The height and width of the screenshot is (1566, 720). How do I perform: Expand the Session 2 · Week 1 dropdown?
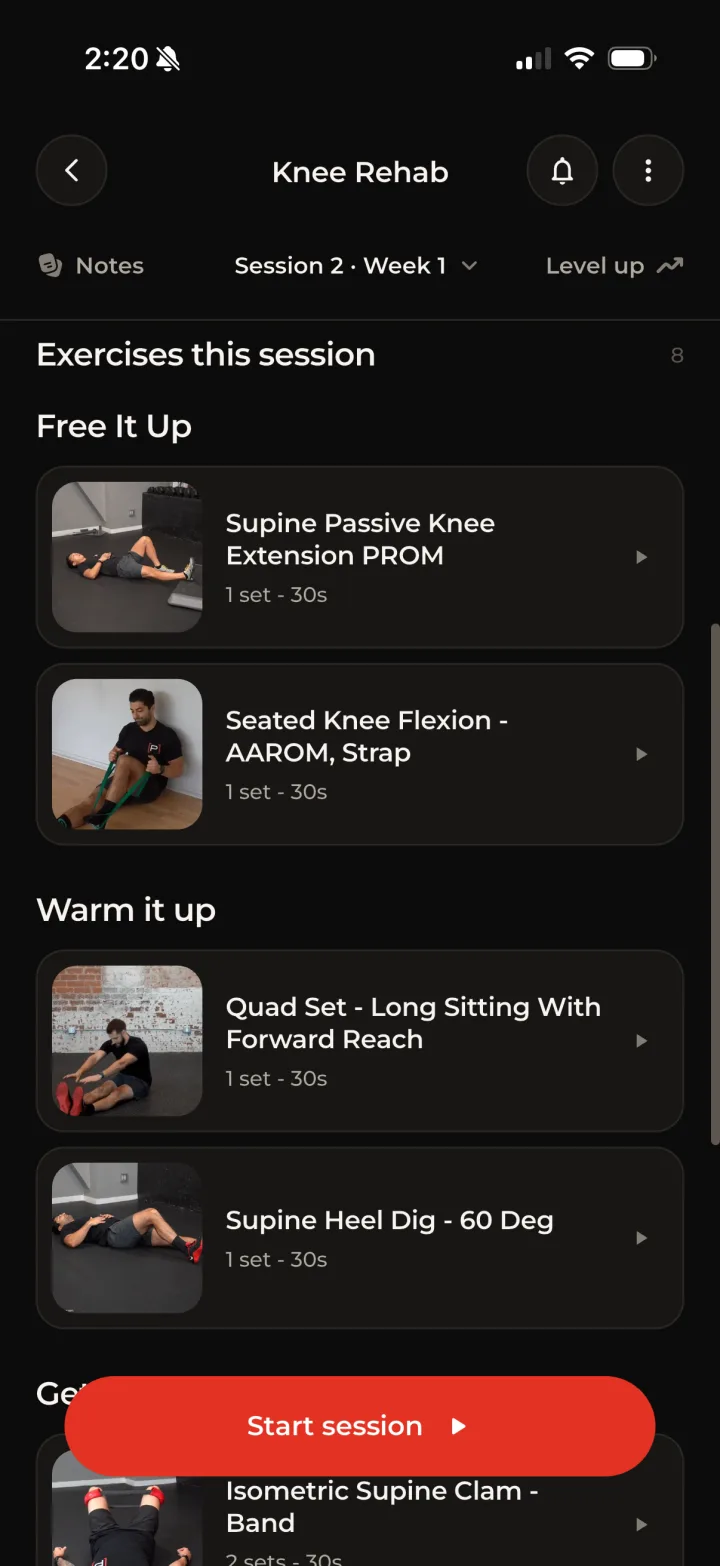pos(356,266)
